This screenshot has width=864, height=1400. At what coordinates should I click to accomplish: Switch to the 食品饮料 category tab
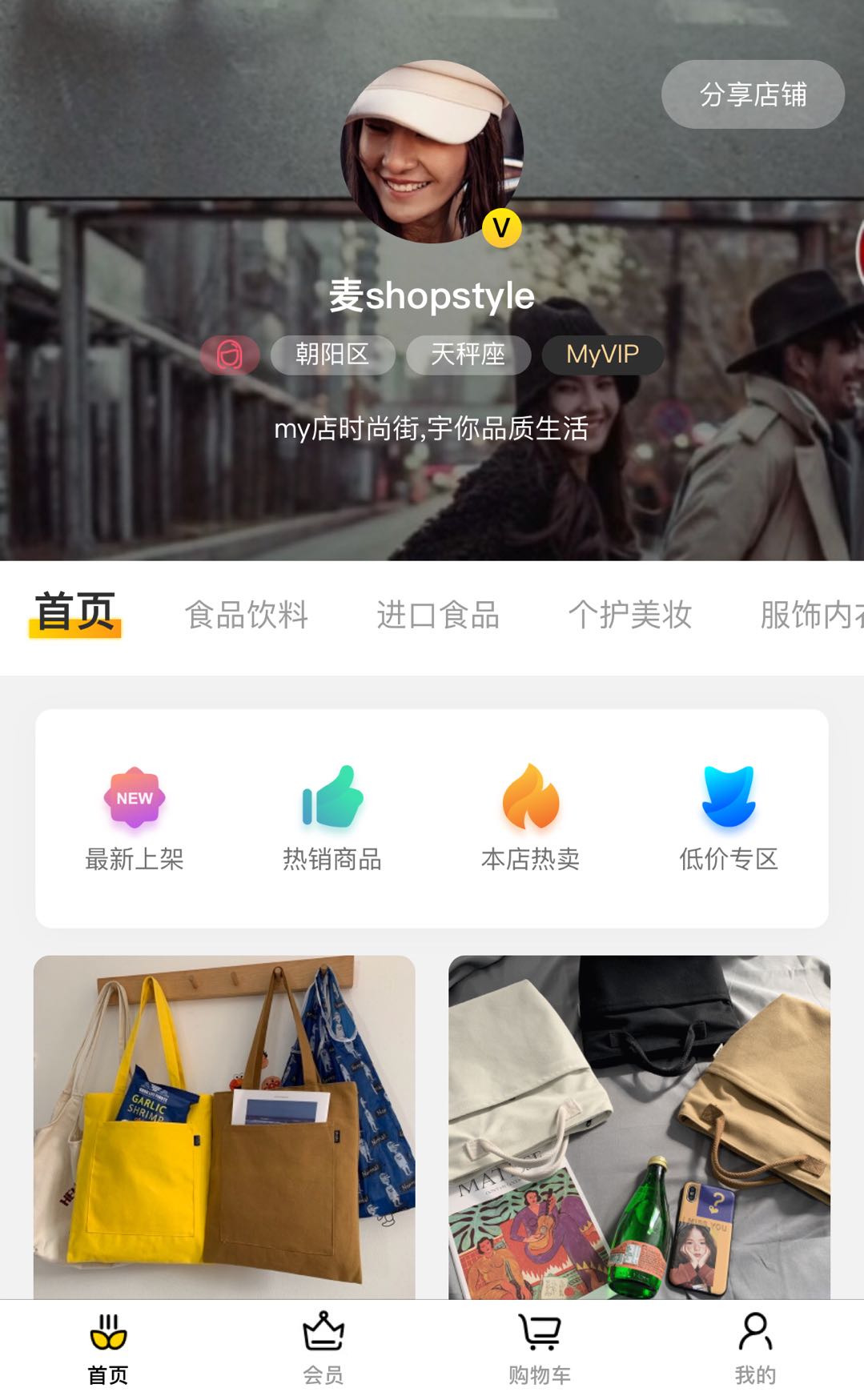click(247, 615)
